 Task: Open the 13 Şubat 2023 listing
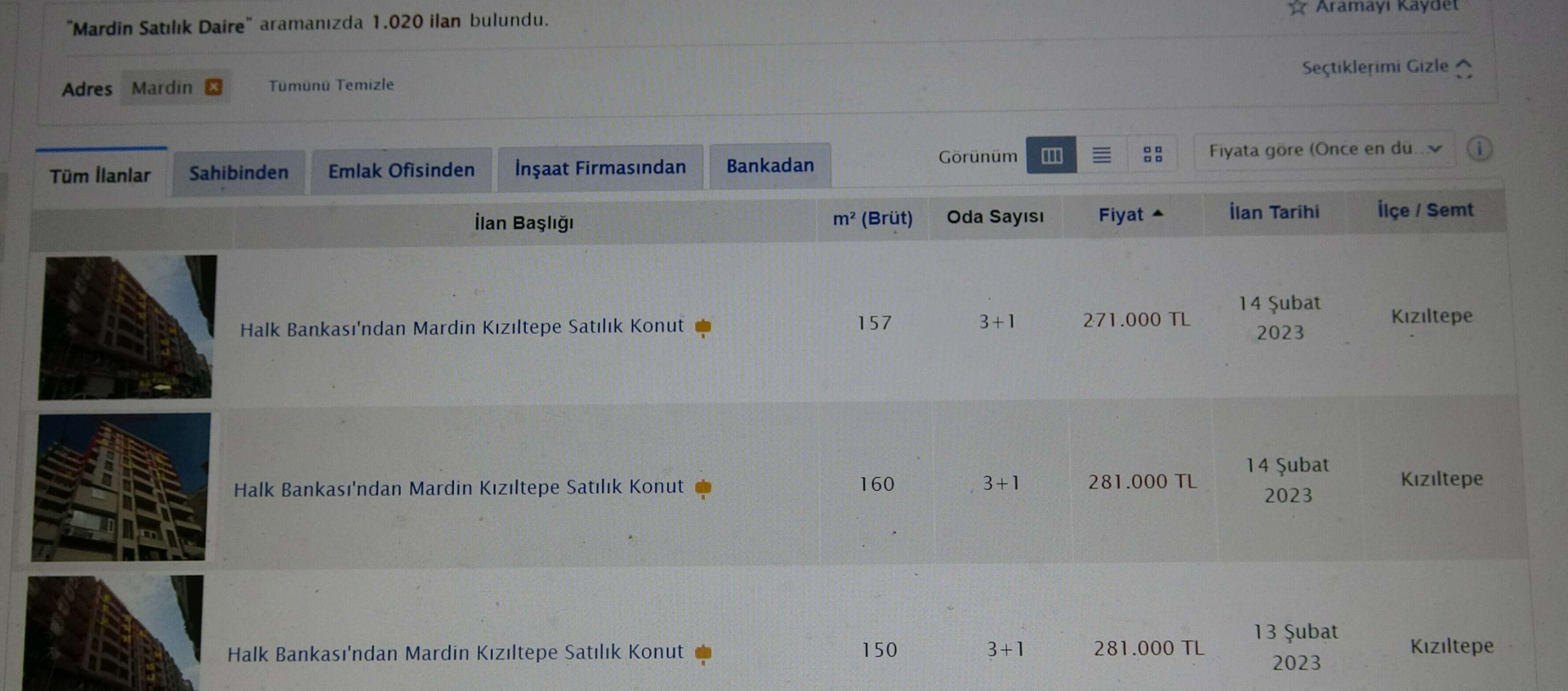coord(455,653)
